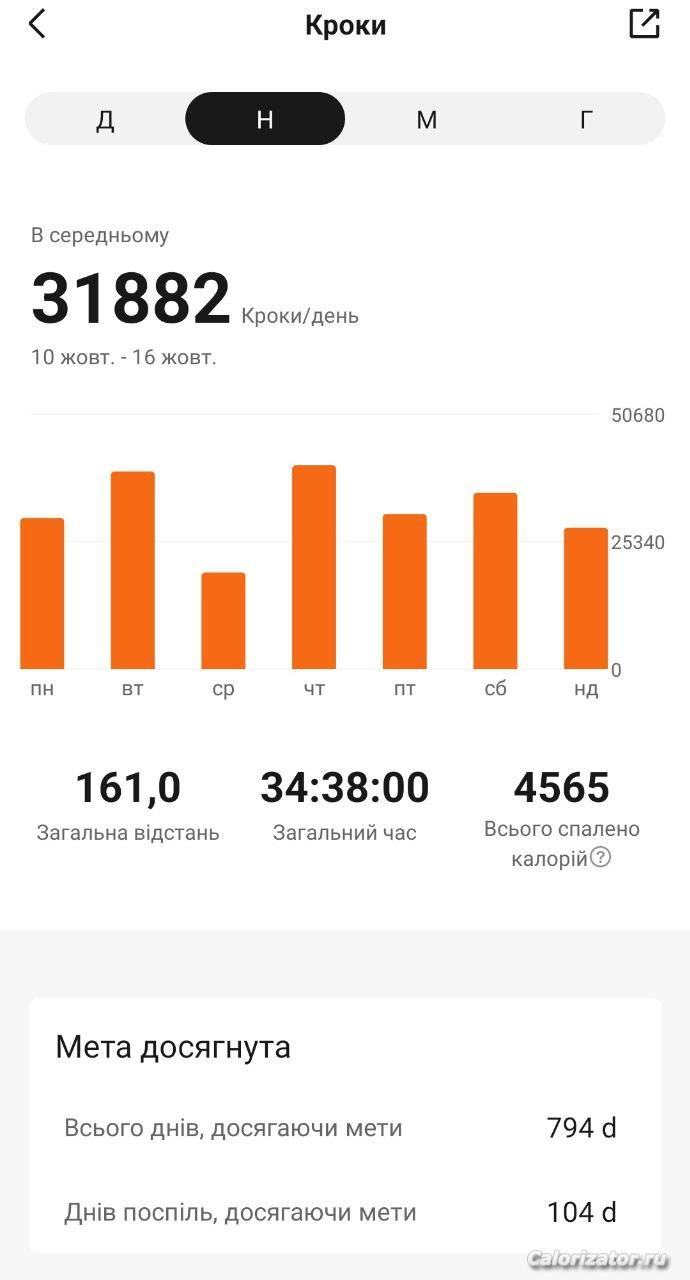The height and width of the screenshot is (1280, 690).
Task: Open the calories burned help icon
Action: 600,857
